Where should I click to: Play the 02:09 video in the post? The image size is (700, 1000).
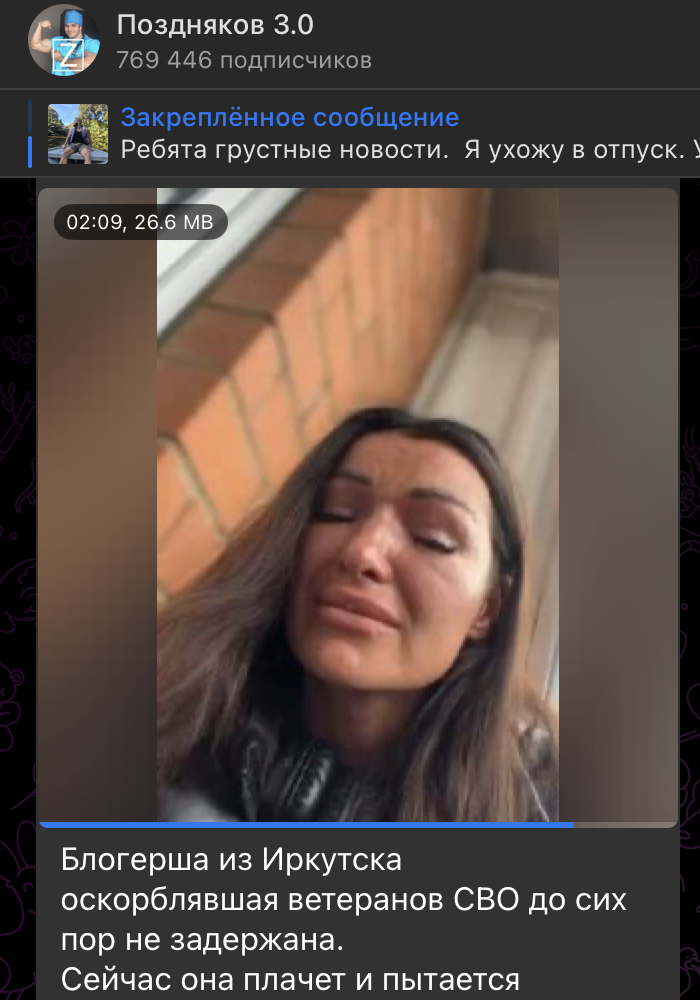click(x=357, y=505)
